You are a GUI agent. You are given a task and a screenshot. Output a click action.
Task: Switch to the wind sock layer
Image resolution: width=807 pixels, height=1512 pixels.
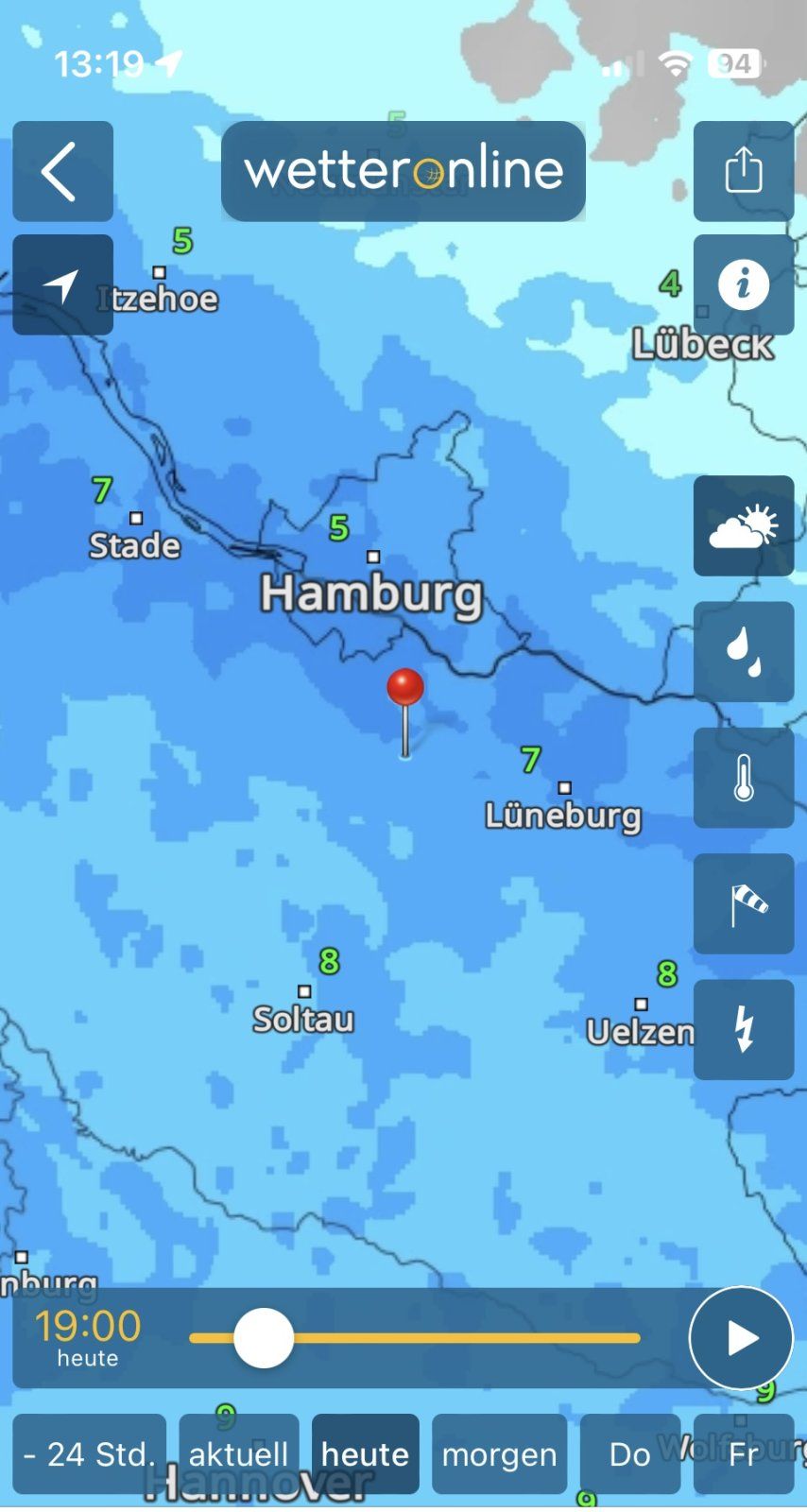744,903
